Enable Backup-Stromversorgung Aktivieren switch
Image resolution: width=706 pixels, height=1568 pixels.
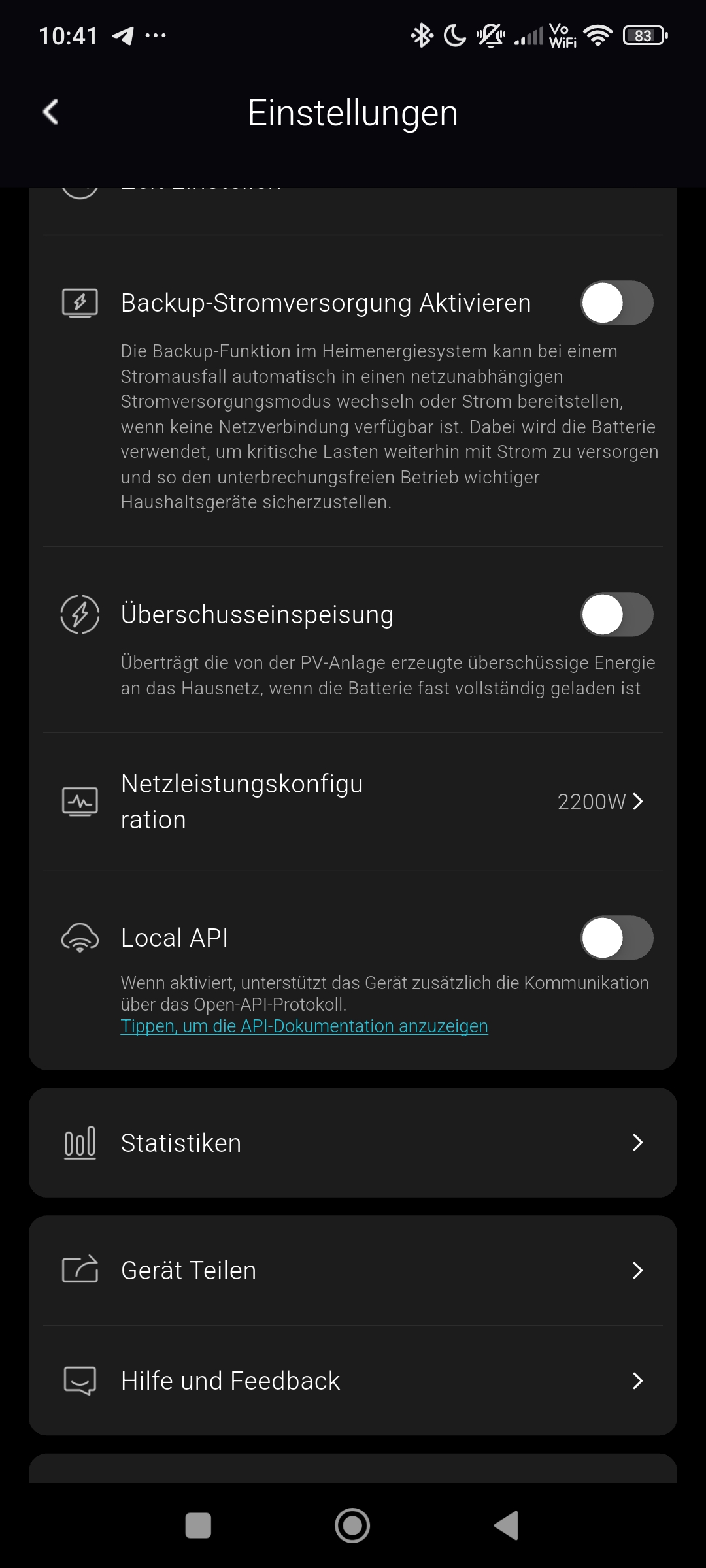[616, 303]
